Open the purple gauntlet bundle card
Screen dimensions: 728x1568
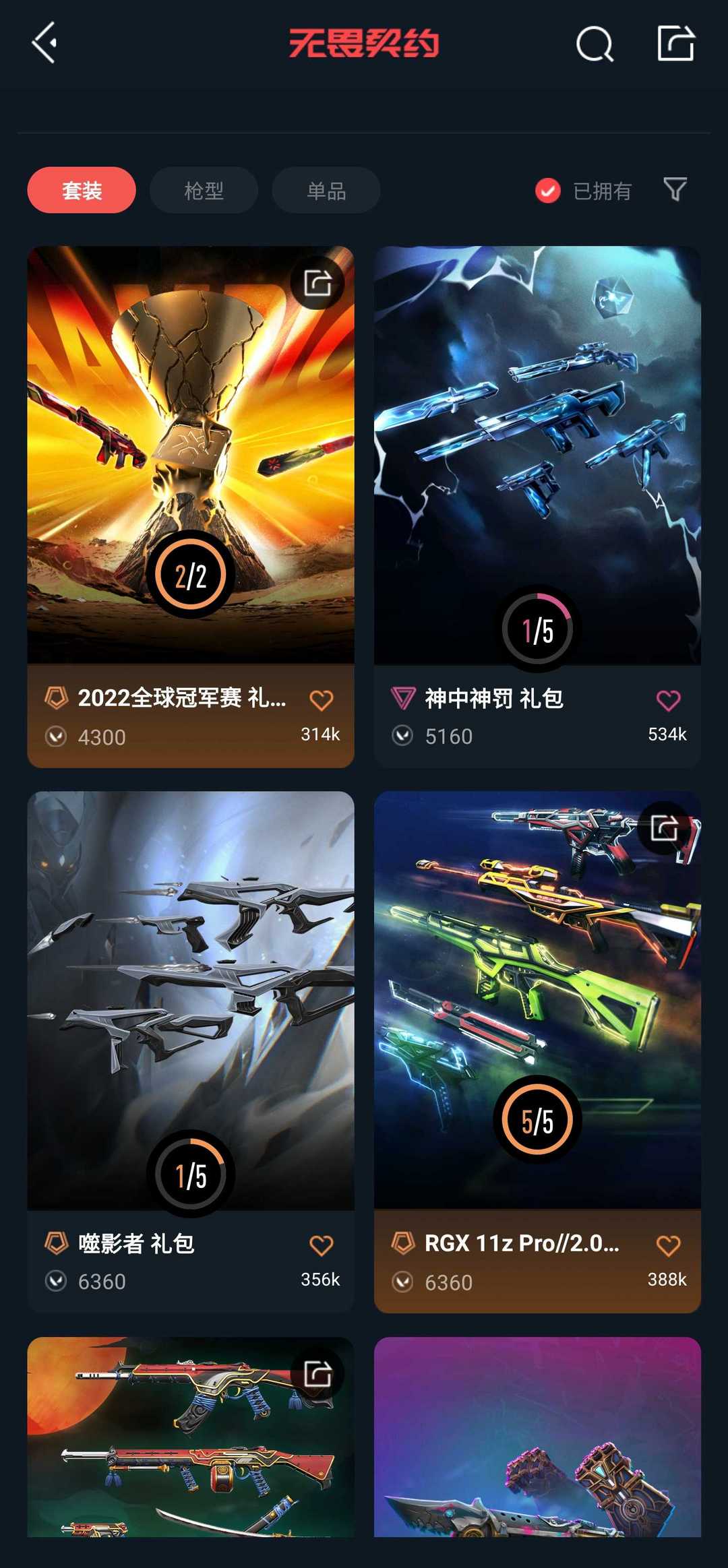pos(537,1437)
